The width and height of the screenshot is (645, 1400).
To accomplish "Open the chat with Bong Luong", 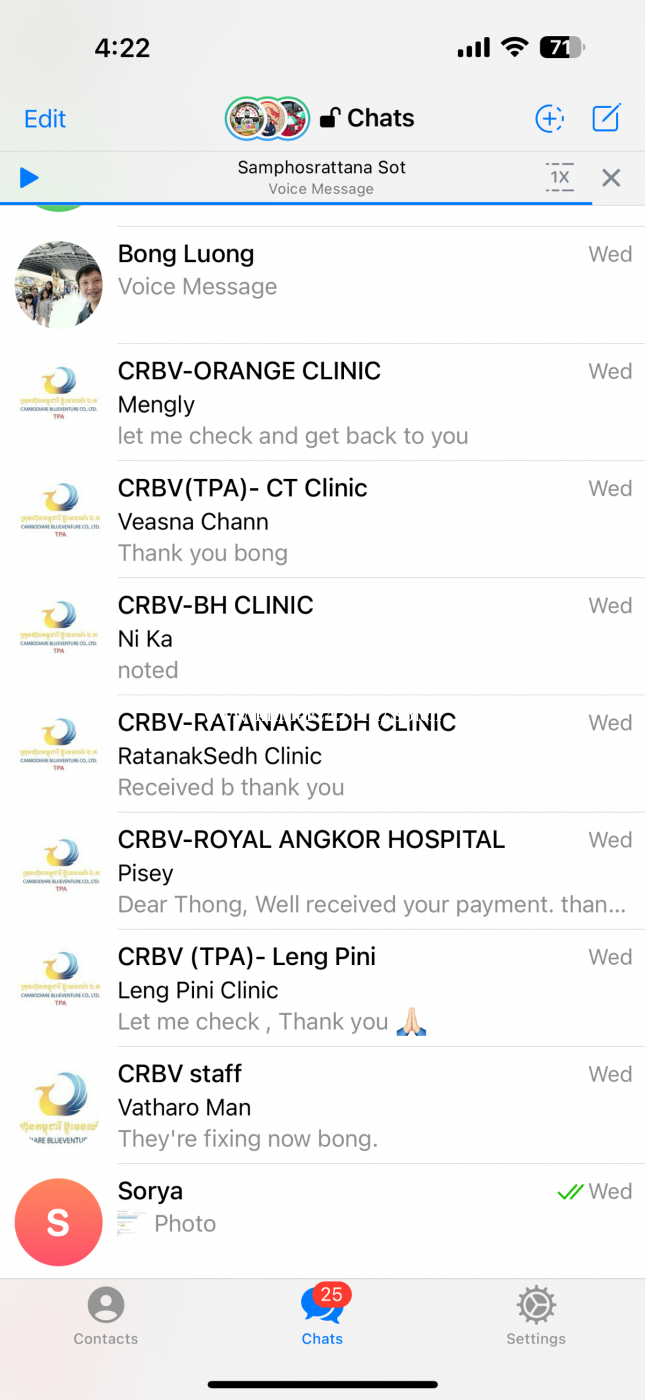I will pos(322,285).
